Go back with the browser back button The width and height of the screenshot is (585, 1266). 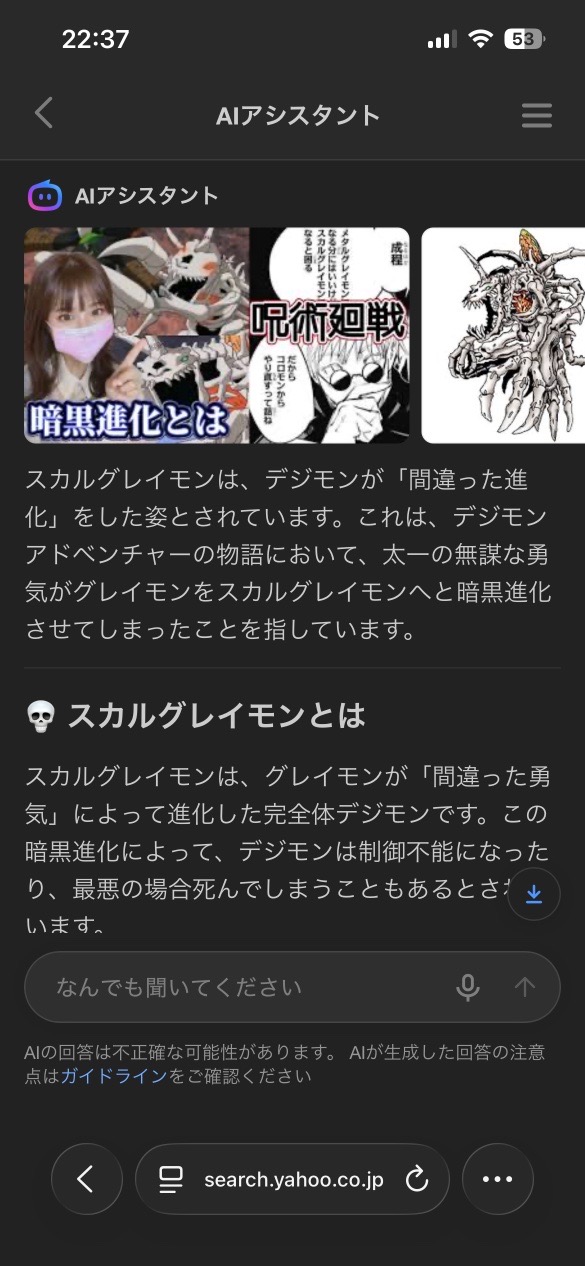click(87, 1179)
